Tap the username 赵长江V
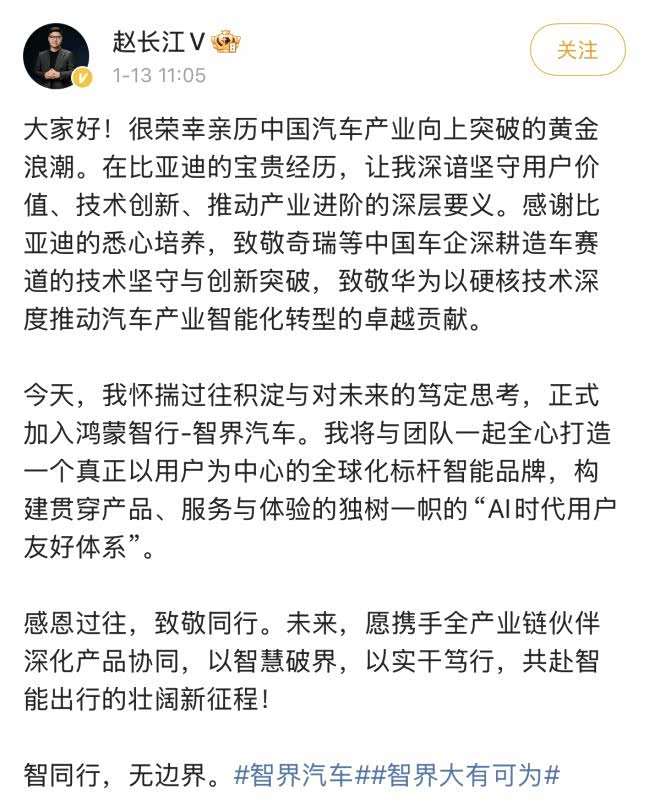Screen dimensions: 649x800 [x=160, y=41]
